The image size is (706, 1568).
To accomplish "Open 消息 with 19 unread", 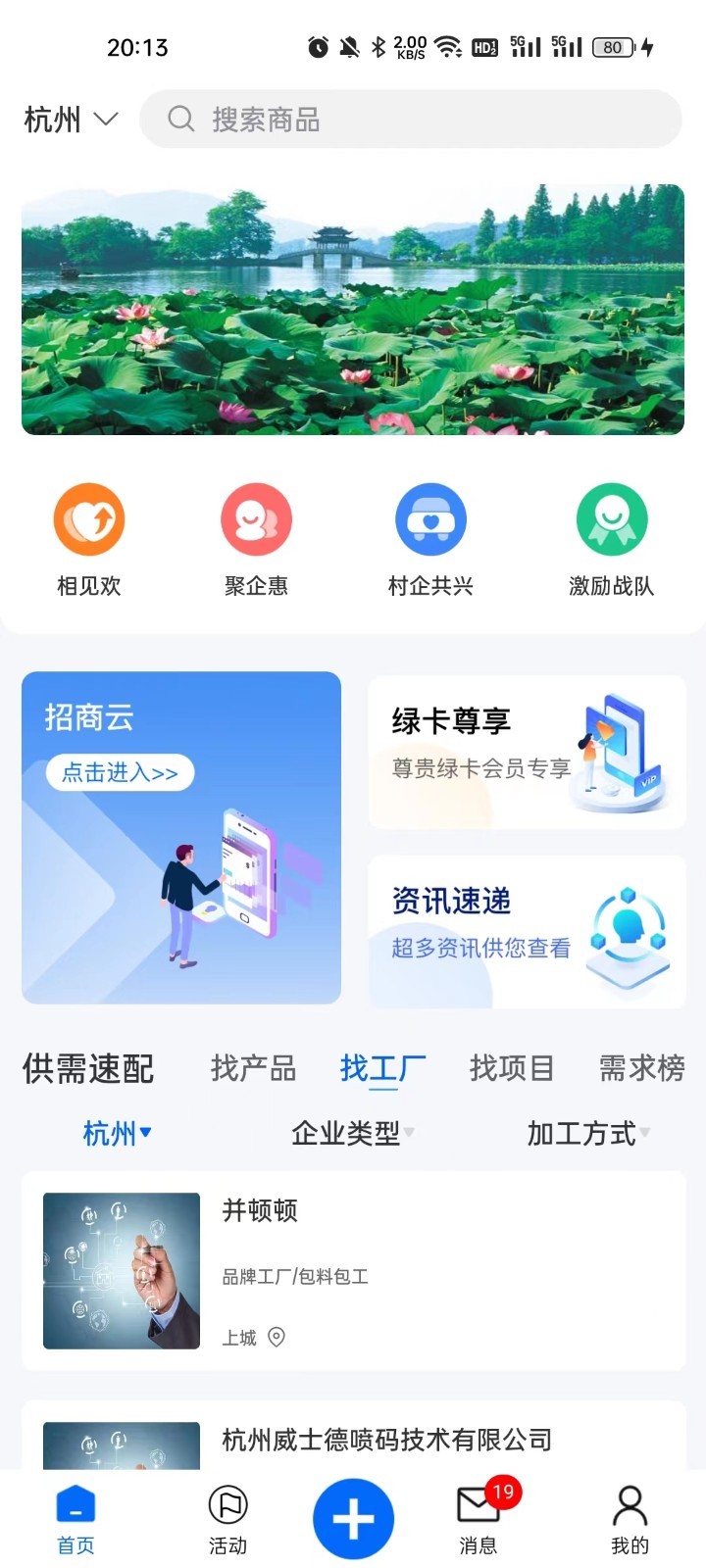I will pyautogui.click(x=479, y=1519).
